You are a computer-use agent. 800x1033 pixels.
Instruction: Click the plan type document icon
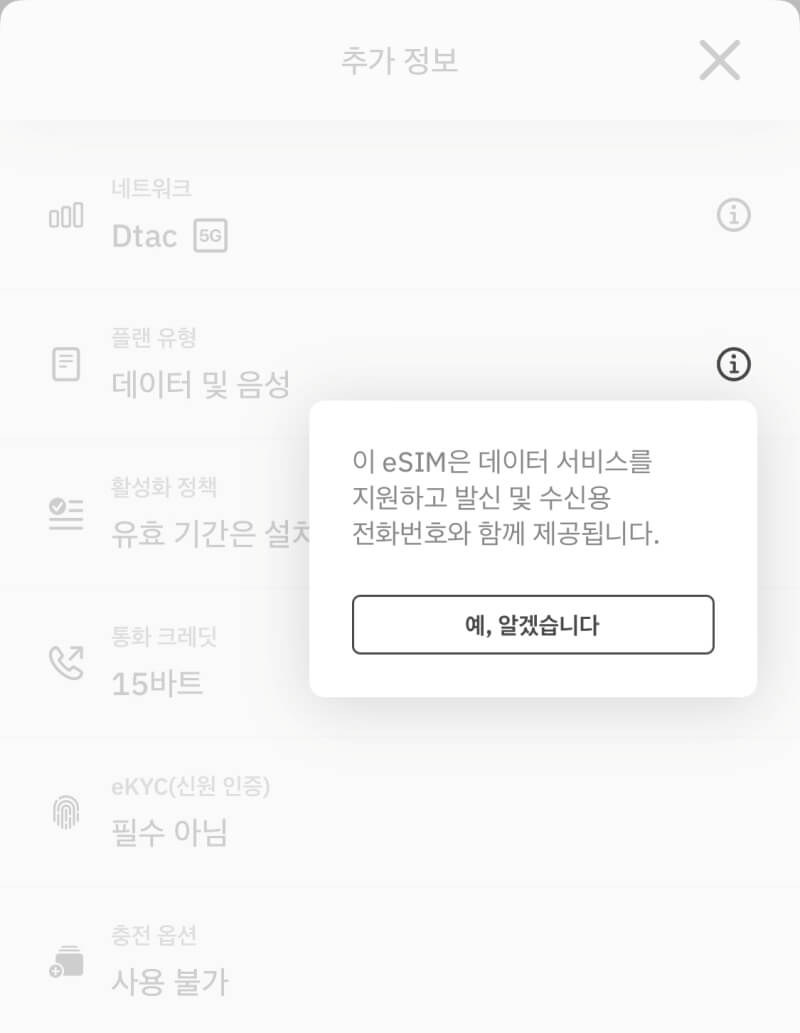[66, 363]
